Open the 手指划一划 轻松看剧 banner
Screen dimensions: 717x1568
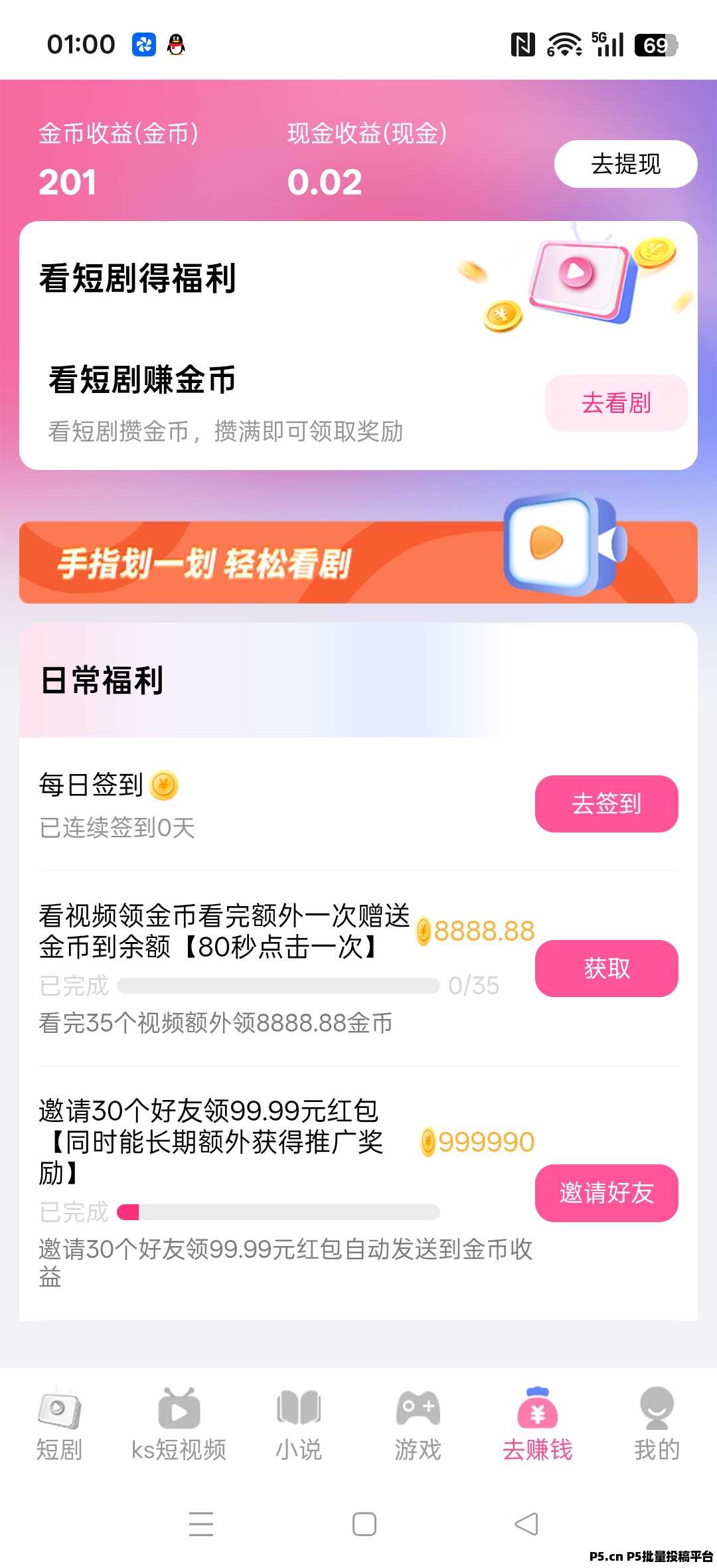click(x=358, y=562)
